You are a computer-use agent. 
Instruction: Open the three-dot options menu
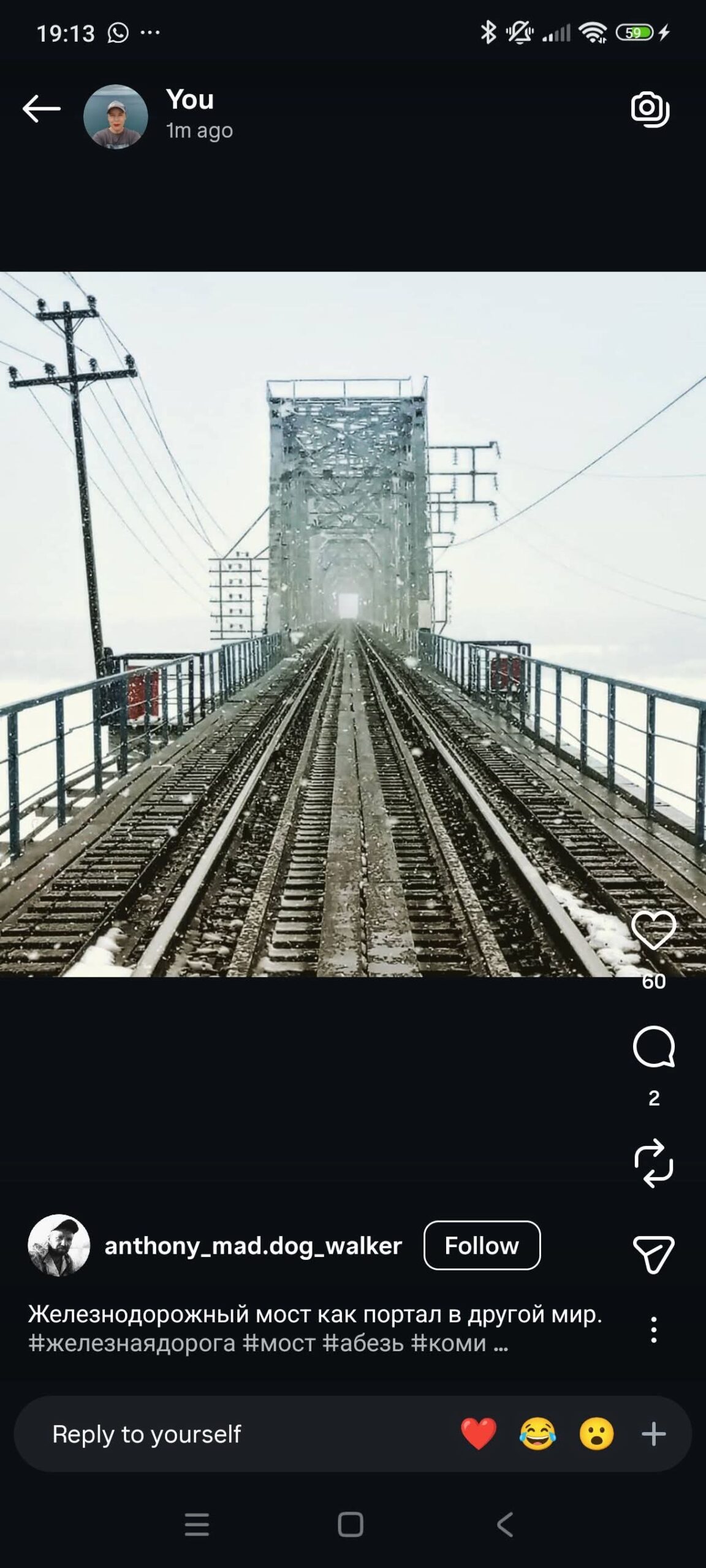click(653, 1330)
